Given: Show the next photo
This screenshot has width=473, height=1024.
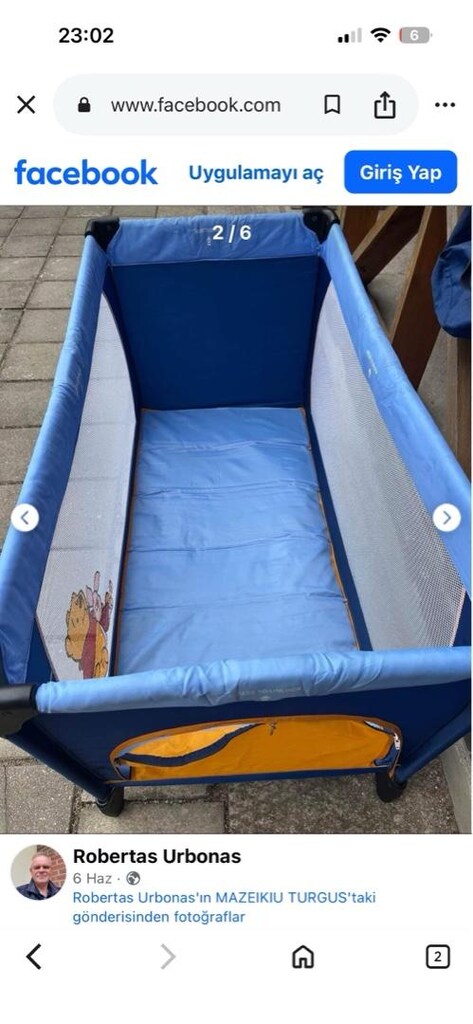Looking at the screenshot, I should tap(447, 518).
